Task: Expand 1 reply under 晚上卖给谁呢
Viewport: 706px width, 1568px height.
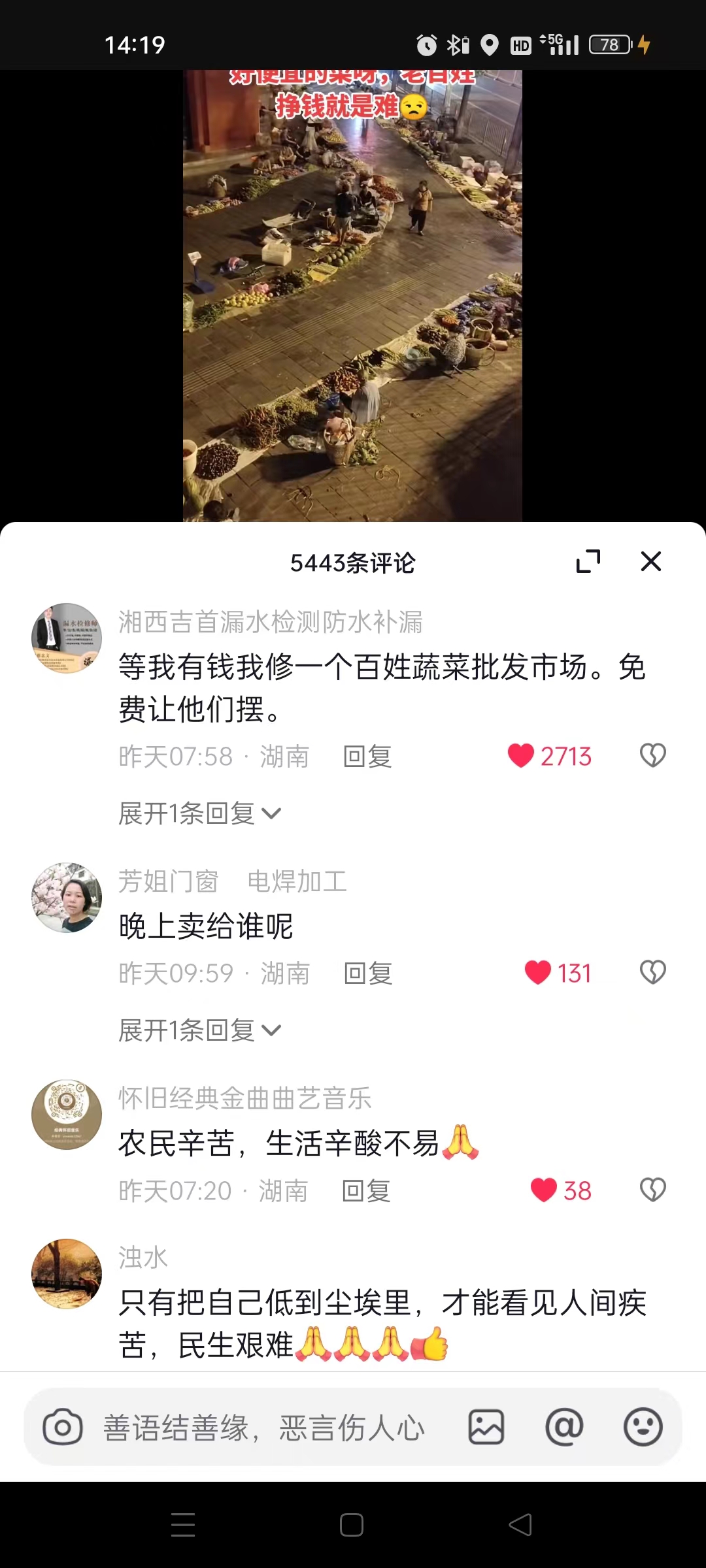Action: [199, 1030]
